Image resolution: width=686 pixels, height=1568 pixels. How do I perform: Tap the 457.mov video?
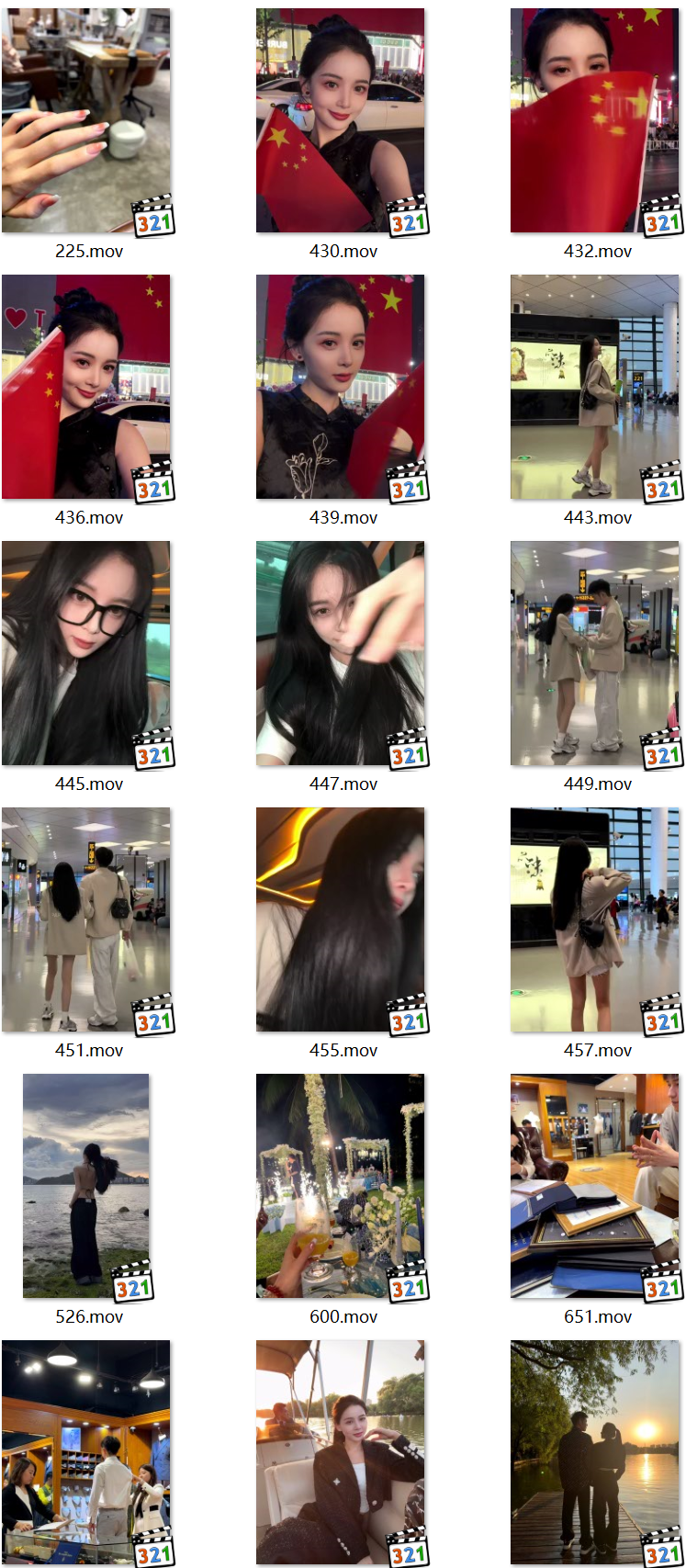pos(595,919)
